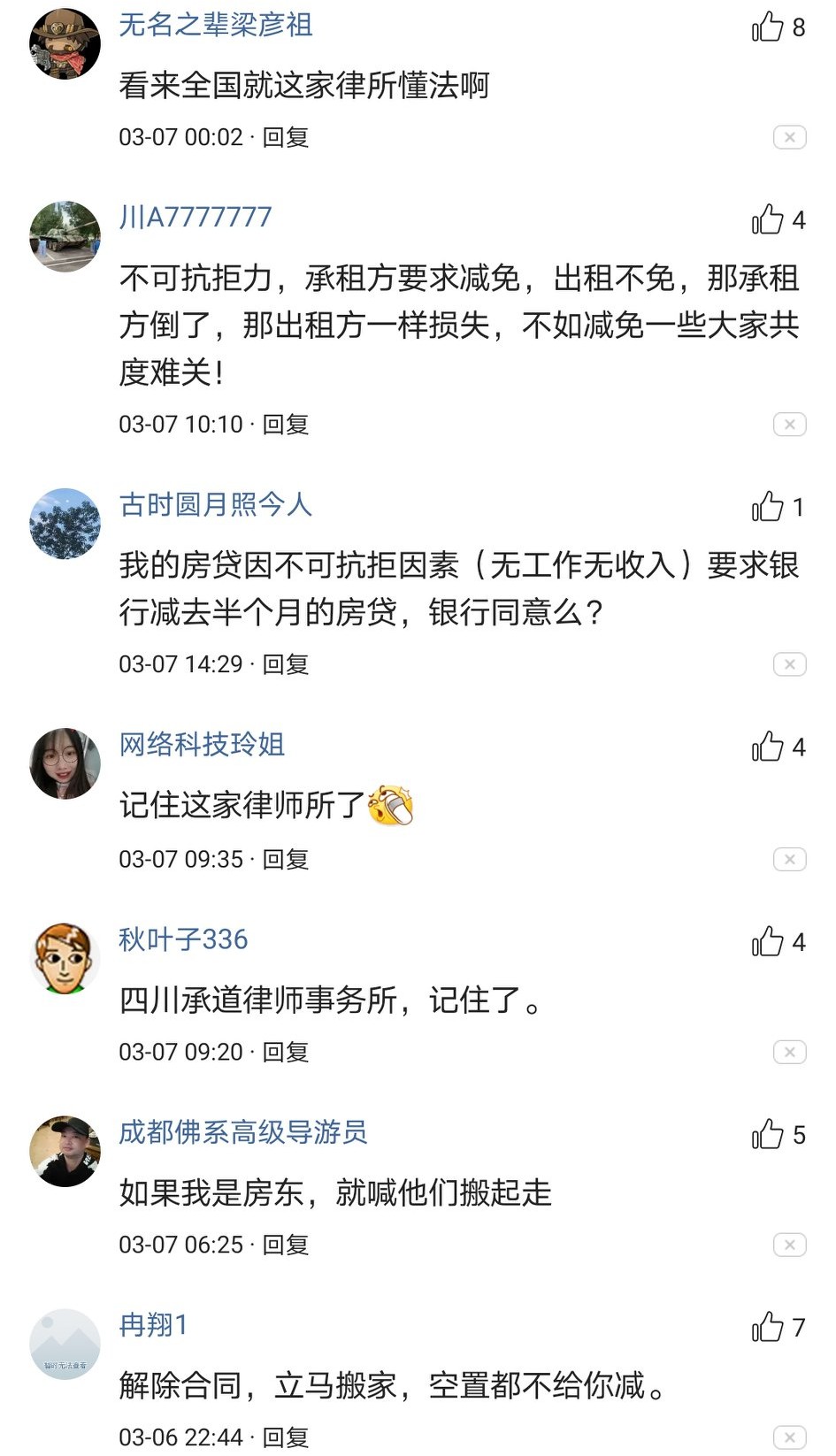Tap the username 网络科技玲姐

tap(203, 746)
